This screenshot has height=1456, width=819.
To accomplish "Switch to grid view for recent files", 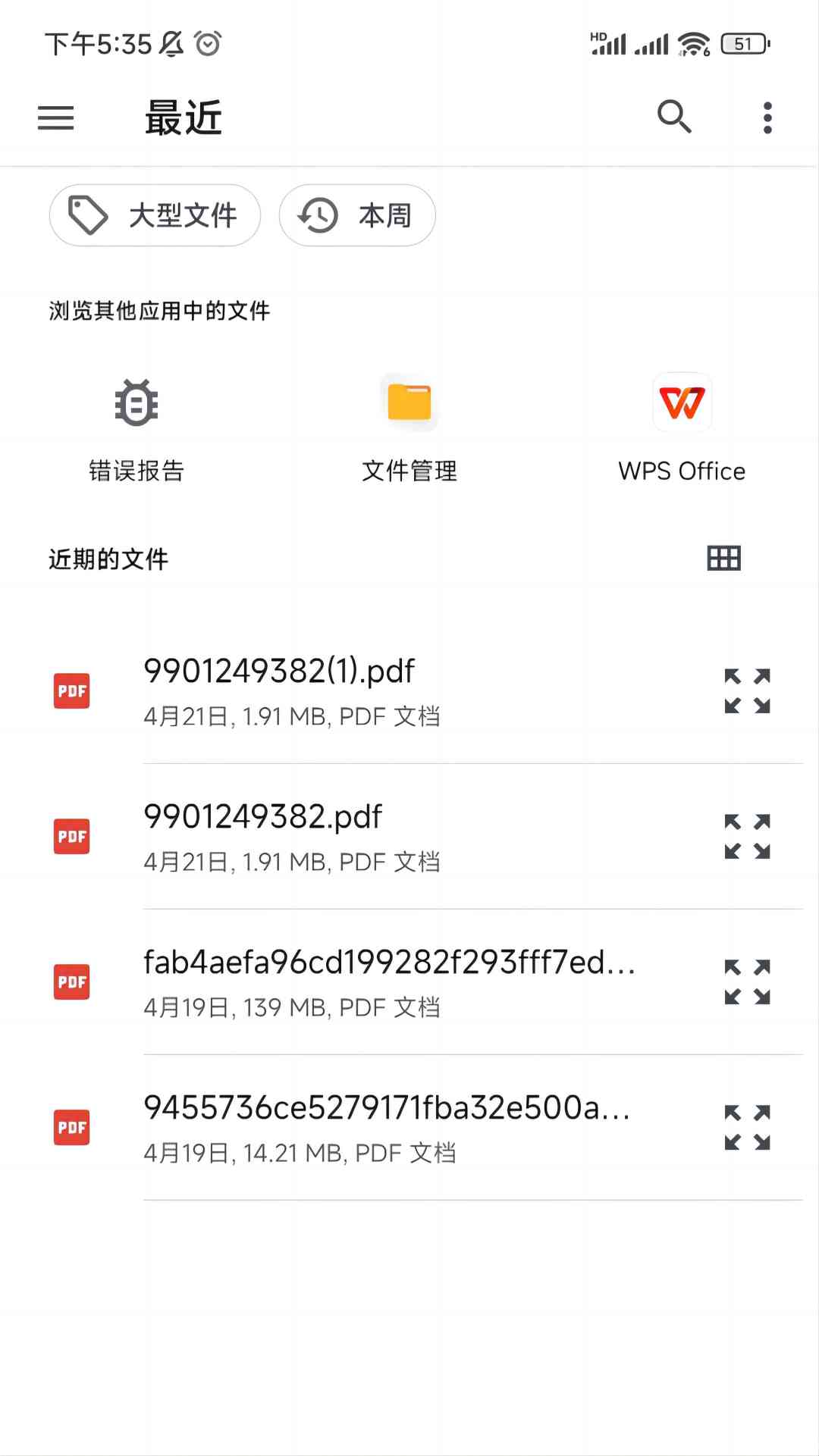I will click(723, 559).
